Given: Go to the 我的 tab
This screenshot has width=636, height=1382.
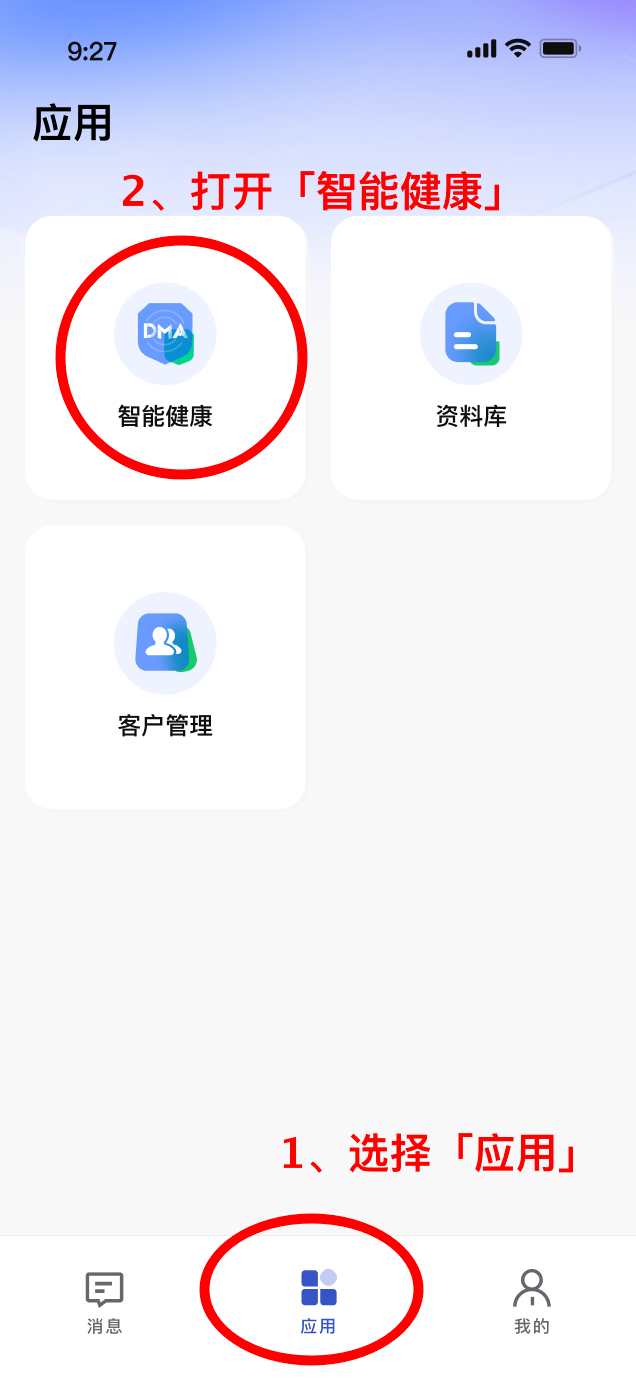Looking at the screenshot, I should pos(531,1301).
